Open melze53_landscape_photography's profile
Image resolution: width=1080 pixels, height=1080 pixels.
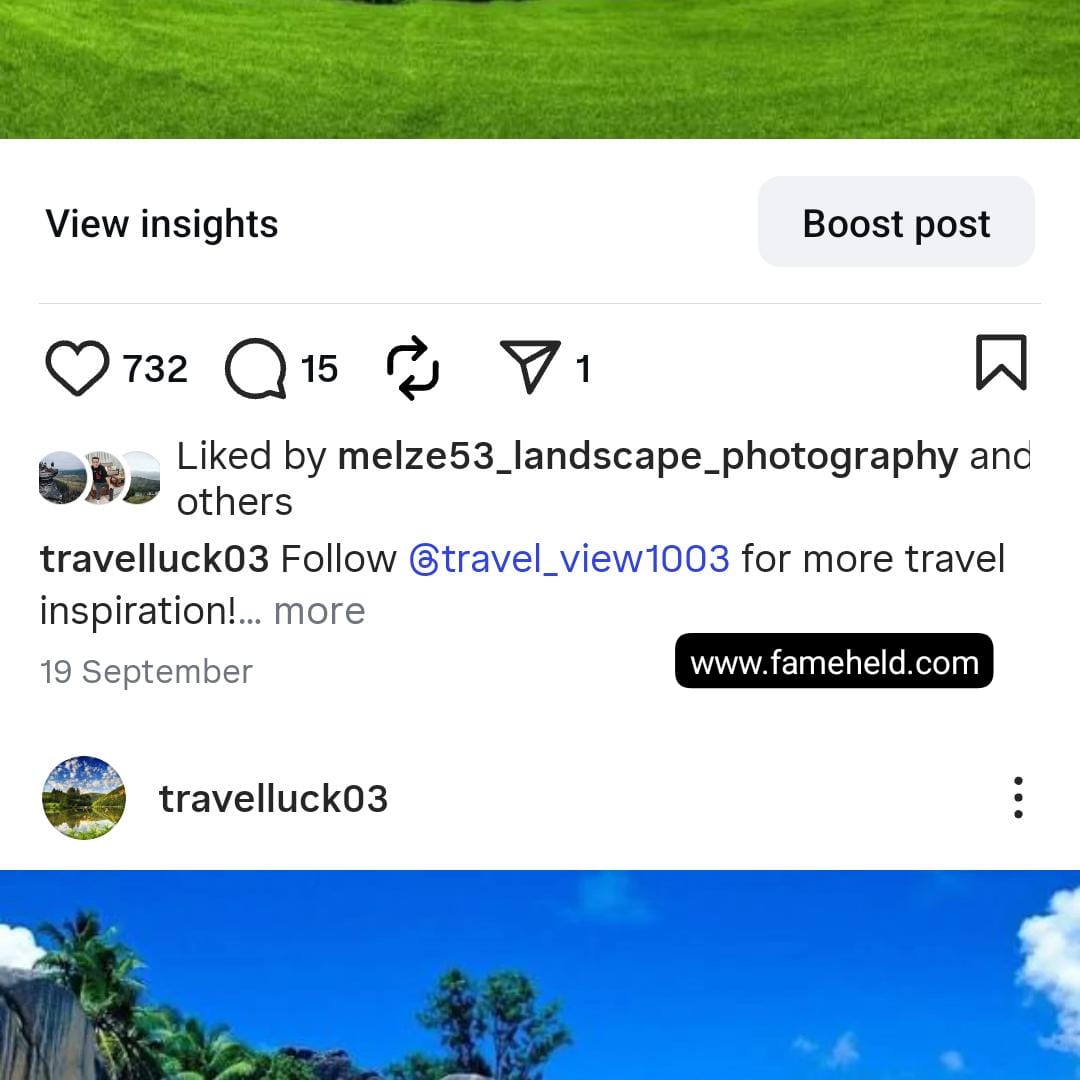click(647, 456)
